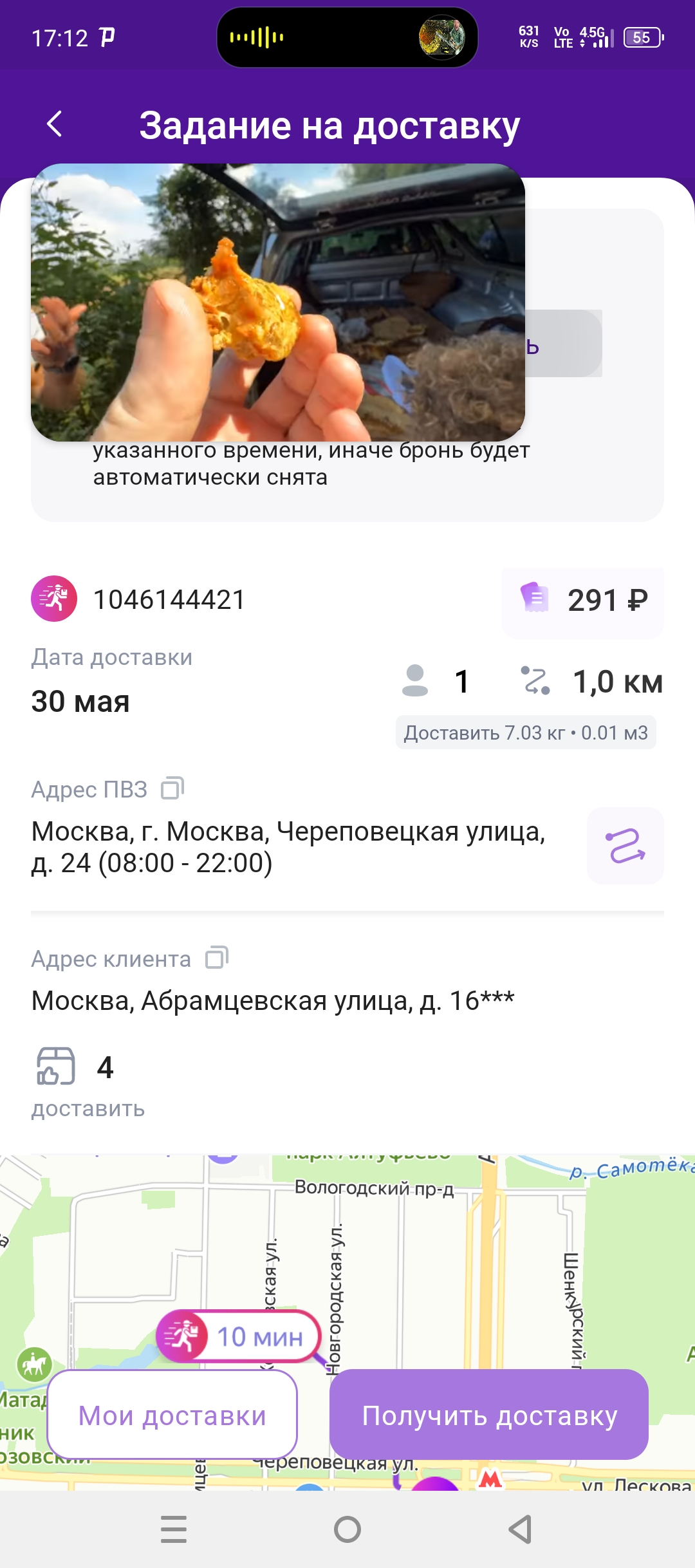Open the floating picture-in-picture video
This screenshot has height=1568, width=695.
[x=278, y=303]
